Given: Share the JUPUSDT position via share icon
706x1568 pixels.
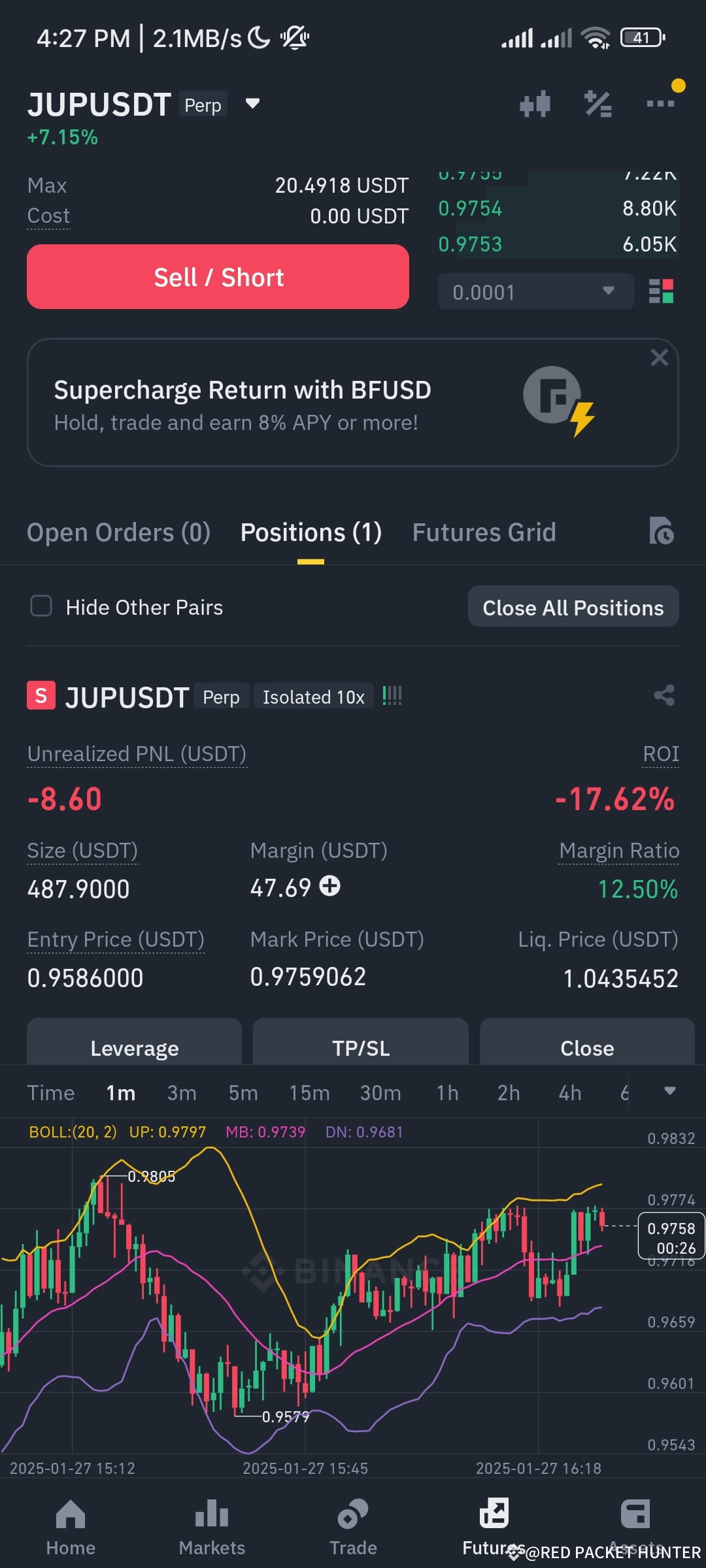Looking at the screenshot, I should pyautogui.click(x=664, y=695).
